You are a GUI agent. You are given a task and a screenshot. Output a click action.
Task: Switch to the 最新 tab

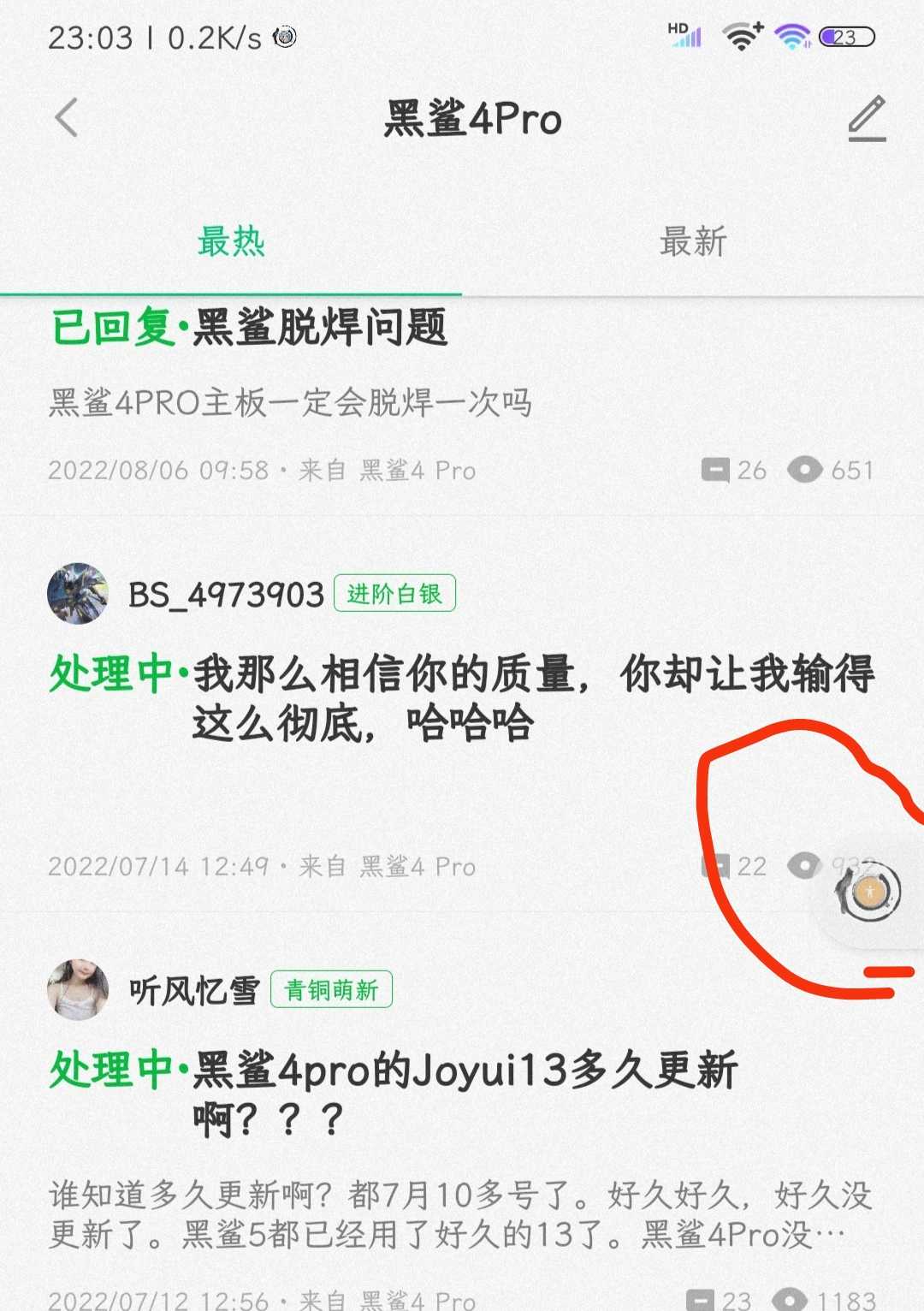(x=692, y=242)
